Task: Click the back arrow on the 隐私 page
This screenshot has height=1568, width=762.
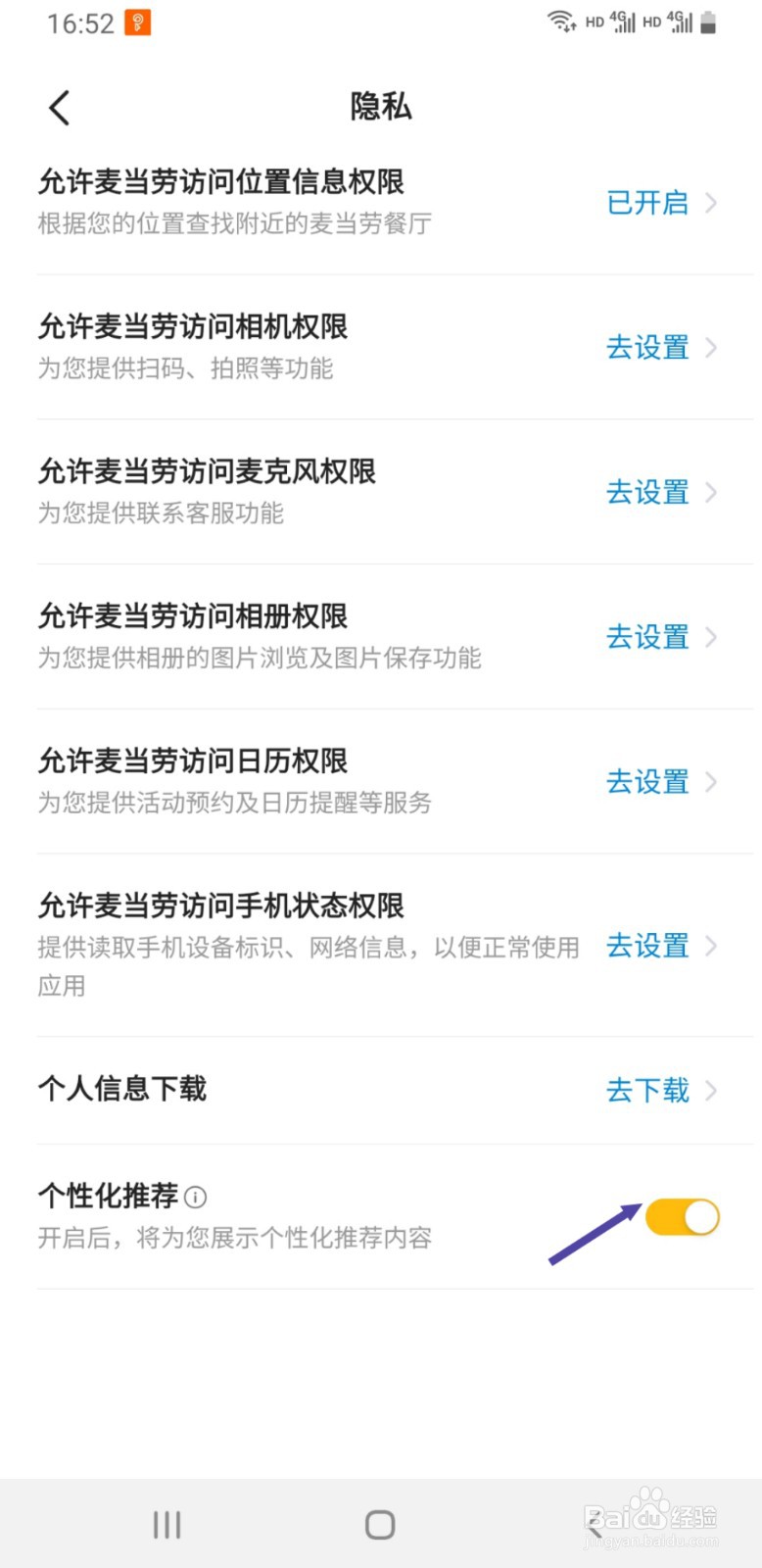Action: [59, 108]
